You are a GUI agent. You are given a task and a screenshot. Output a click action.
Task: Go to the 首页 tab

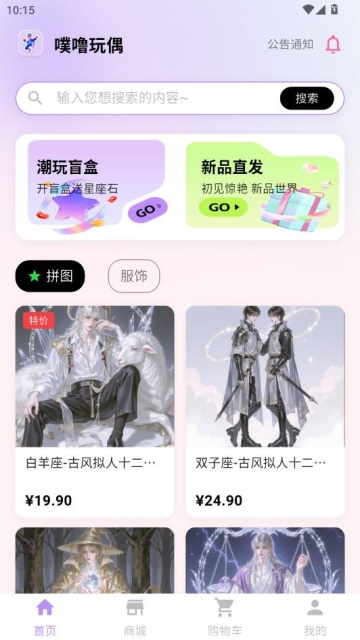[x=45, y=617]
